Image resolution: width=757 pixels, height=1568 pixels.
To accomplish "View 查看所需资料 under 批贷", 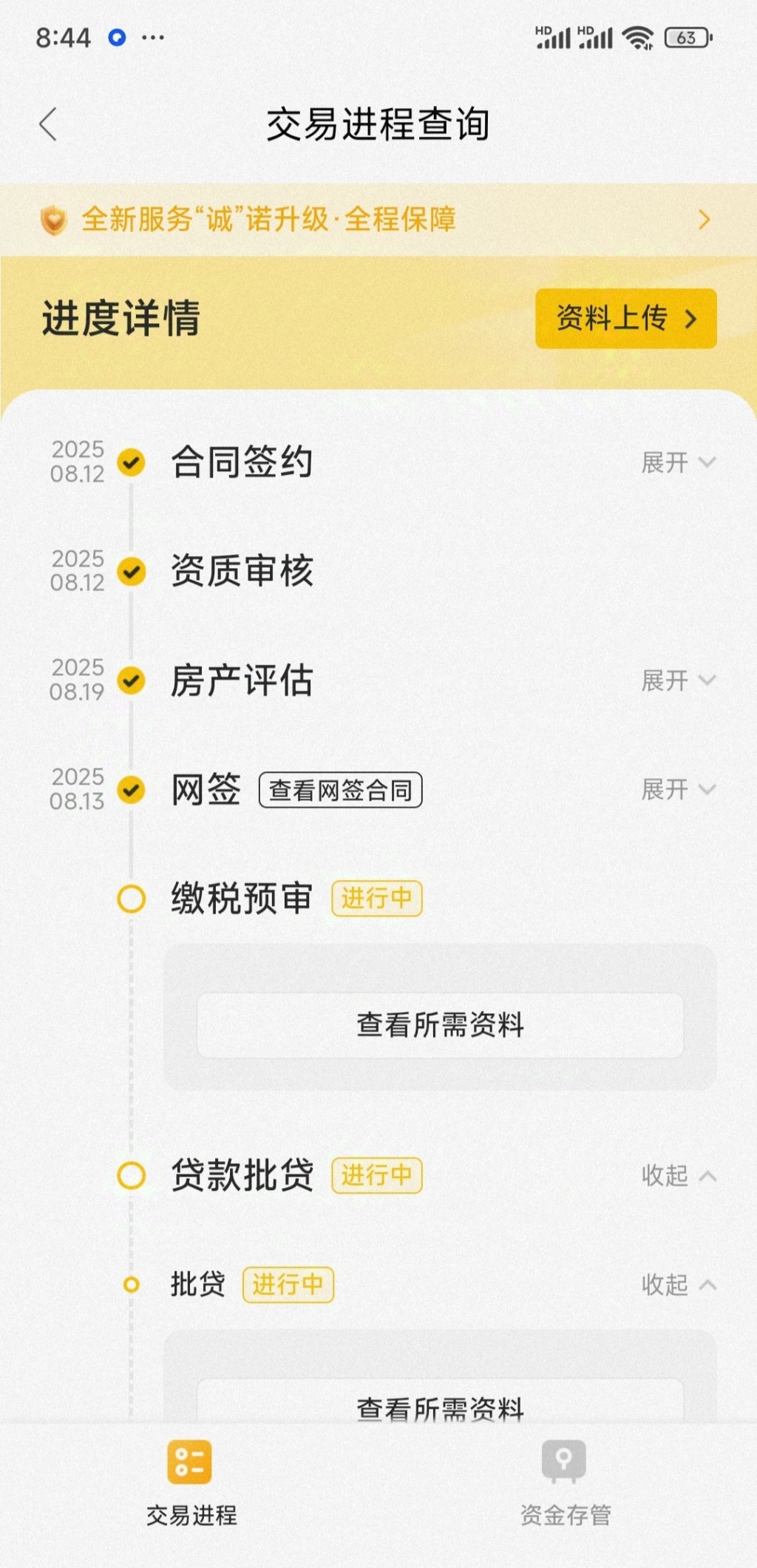I will point(440,1403).
